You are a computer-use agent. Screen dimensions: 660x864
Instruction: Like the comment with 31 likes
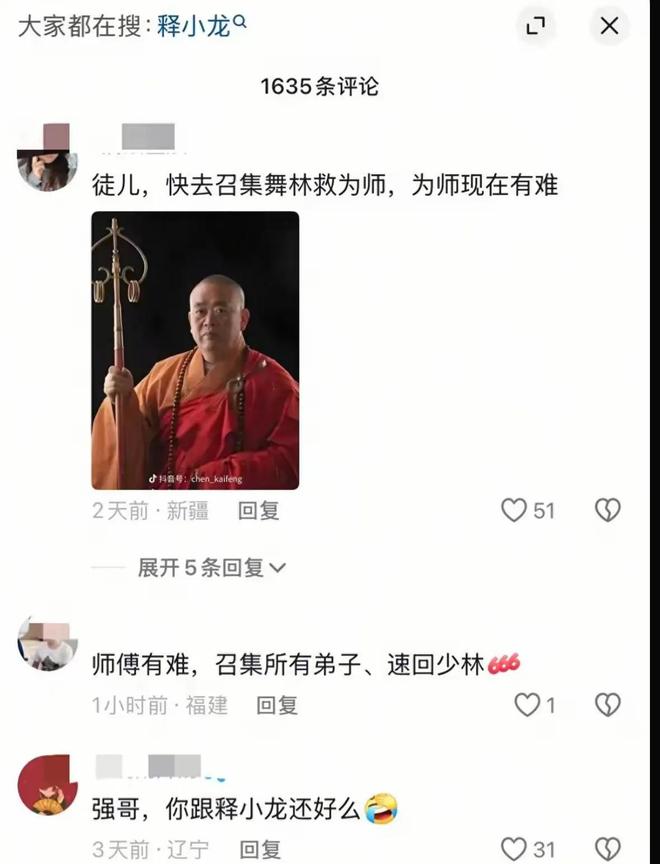tap(514, 850)
